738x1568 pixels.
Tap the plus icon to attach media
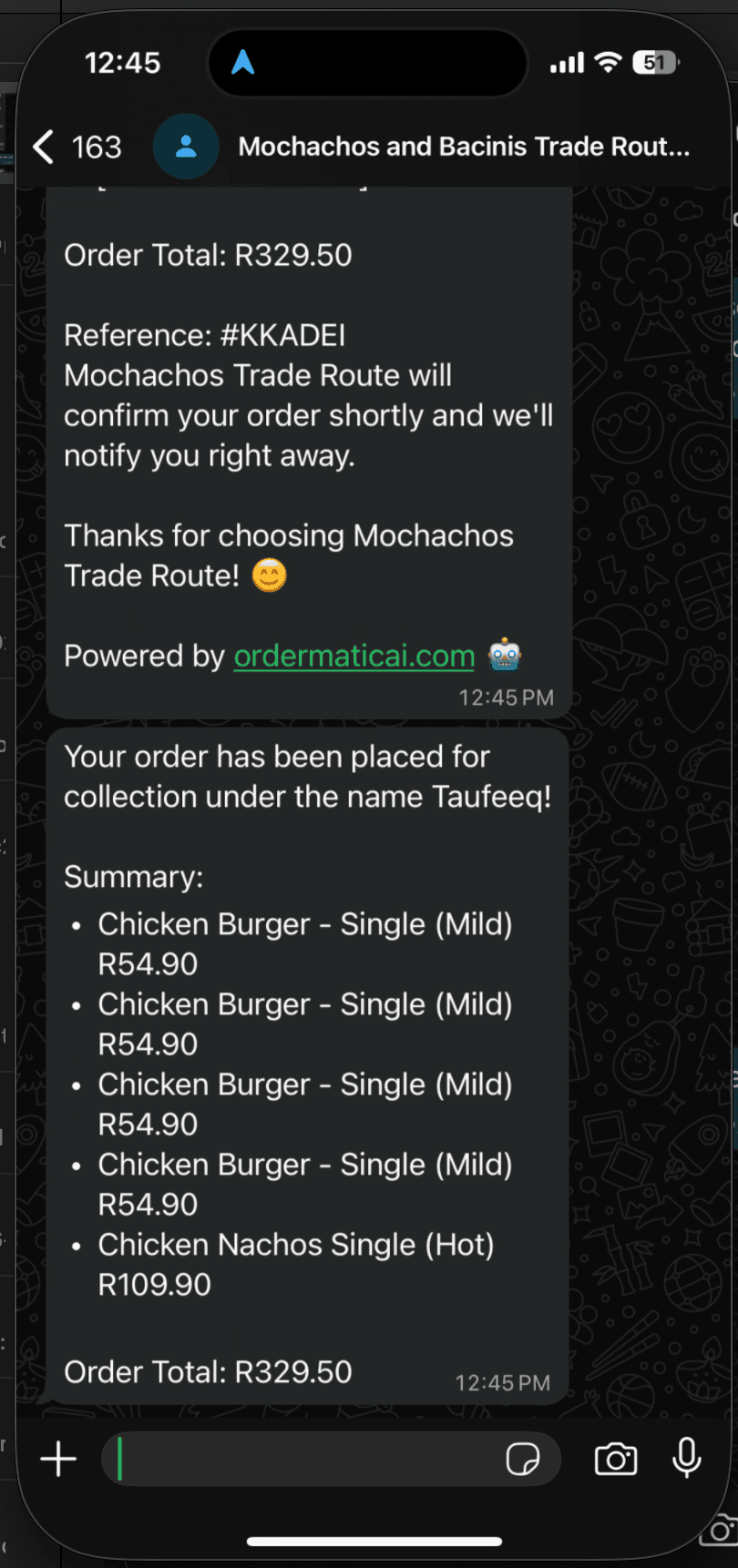click(57, 1459)
